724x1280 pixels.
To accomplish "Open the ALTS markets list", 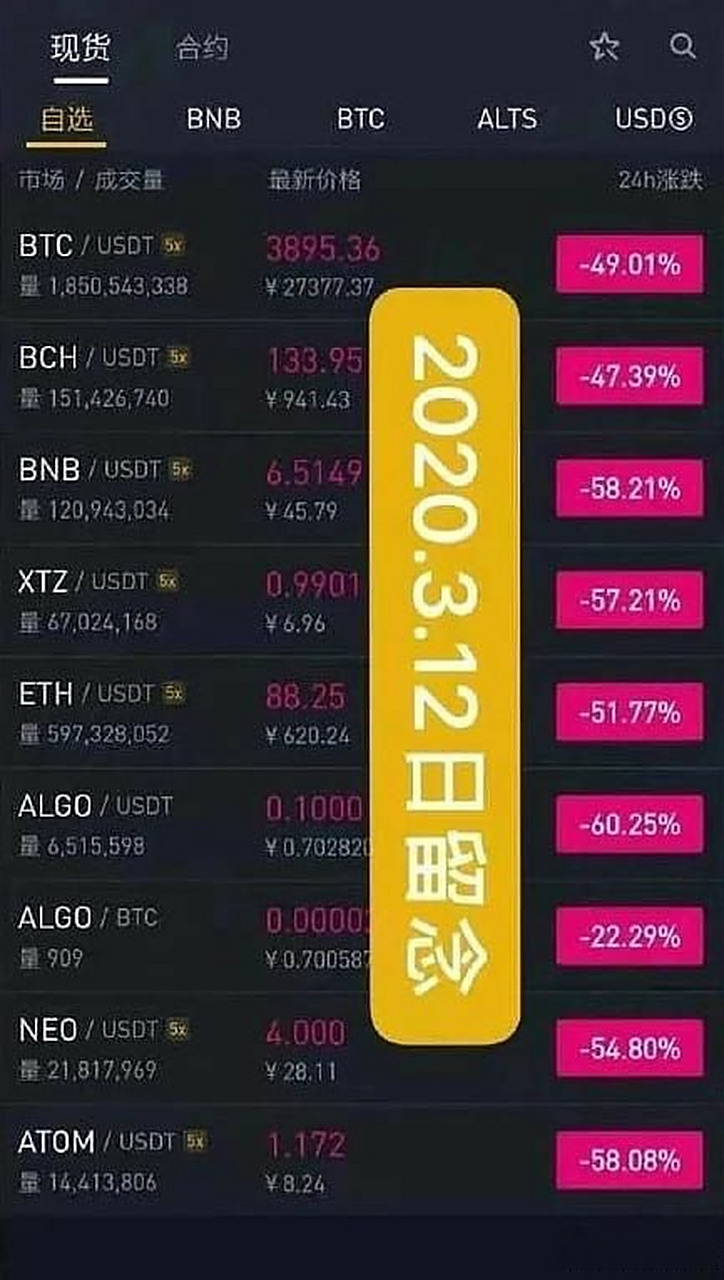I will click(x=508, y=119).
